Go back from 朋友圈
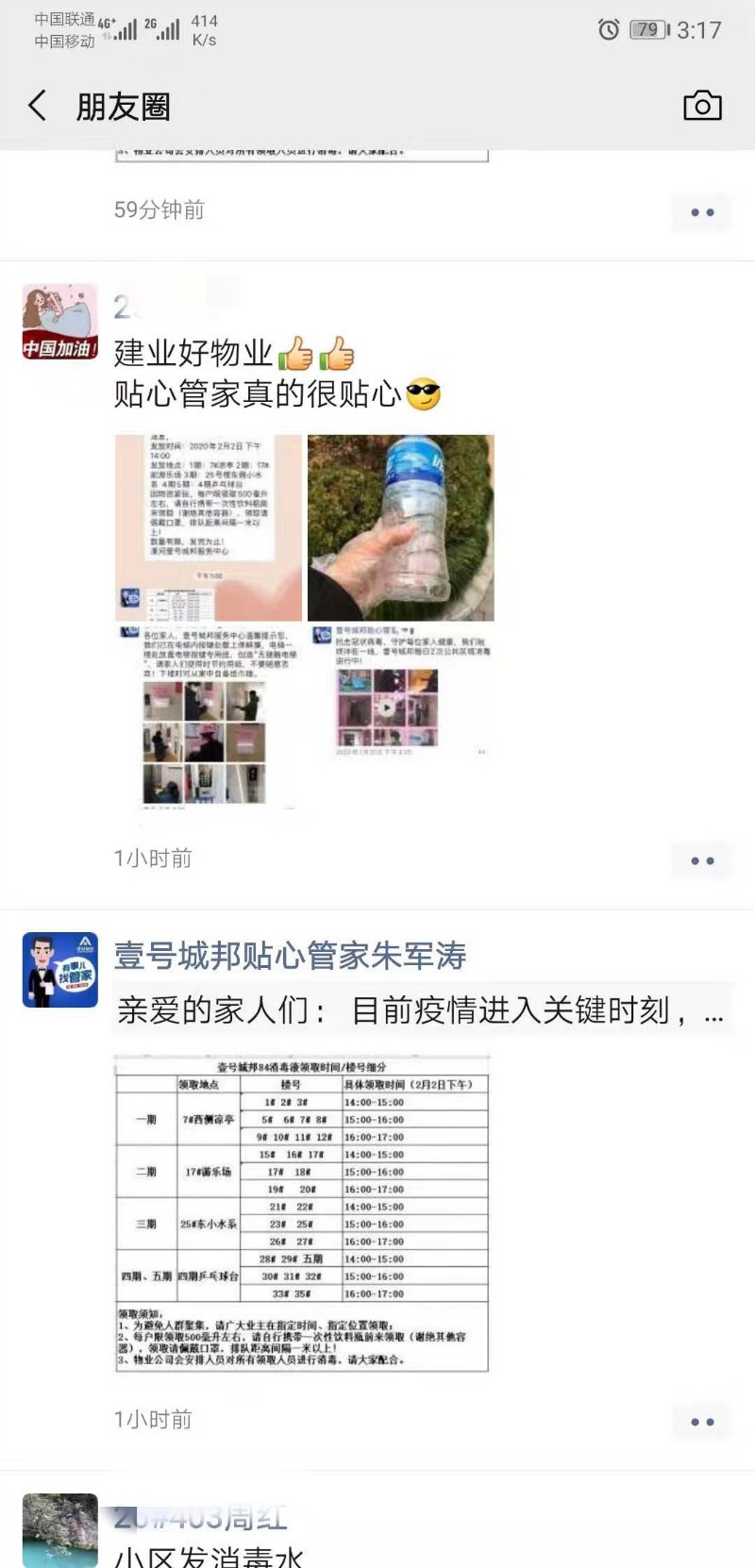 (38, 106)
